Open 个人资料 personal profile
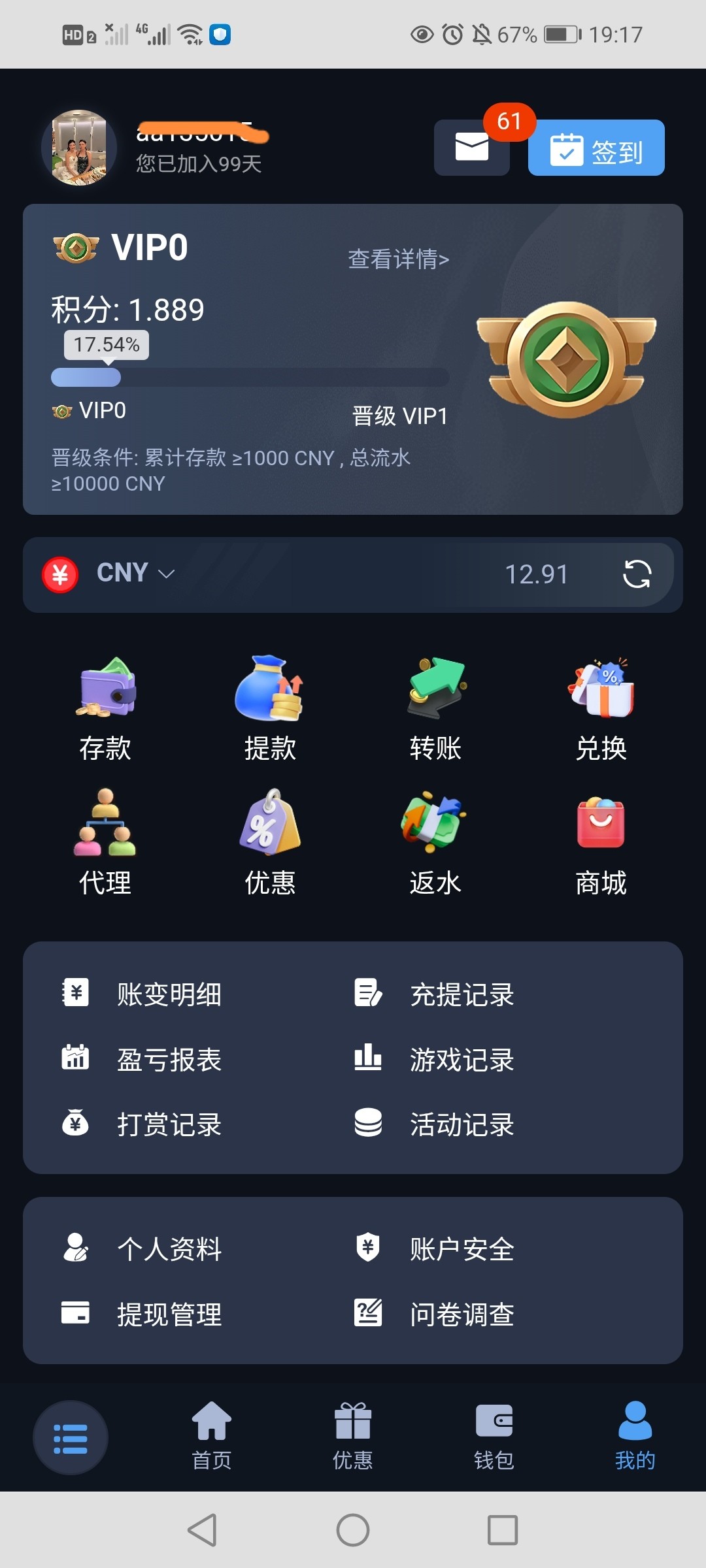 coord(169,1249)
